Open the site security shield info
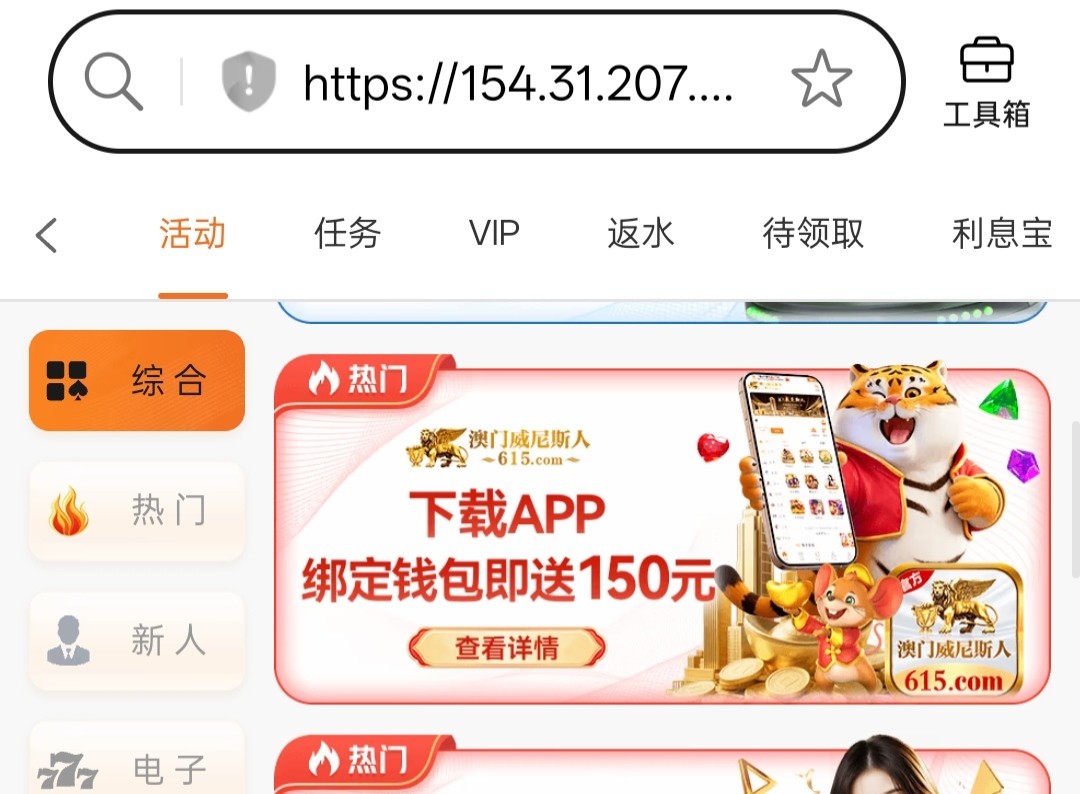 pos(248,82)
